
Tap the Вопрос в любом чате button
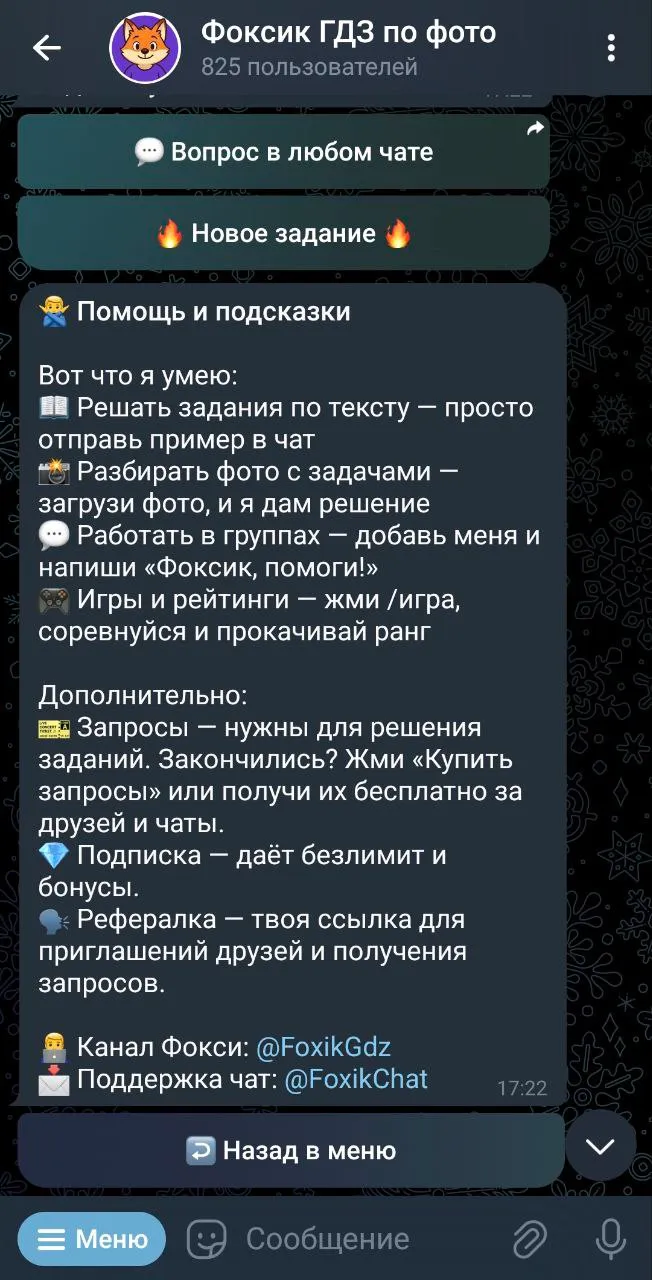click(284, 152)
